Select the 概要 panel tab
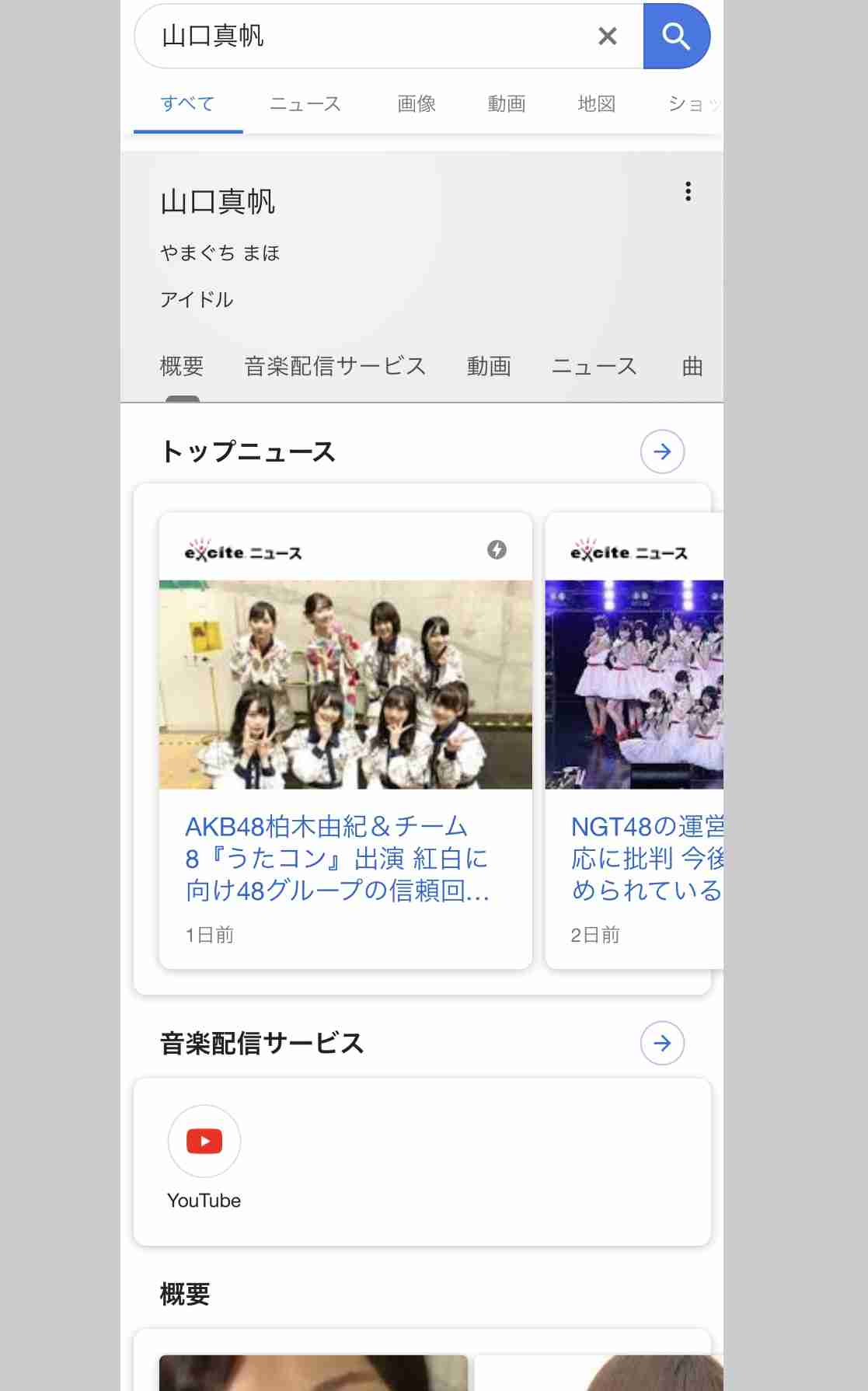Screen dimensions: 868x1391 tap(182, 366)
